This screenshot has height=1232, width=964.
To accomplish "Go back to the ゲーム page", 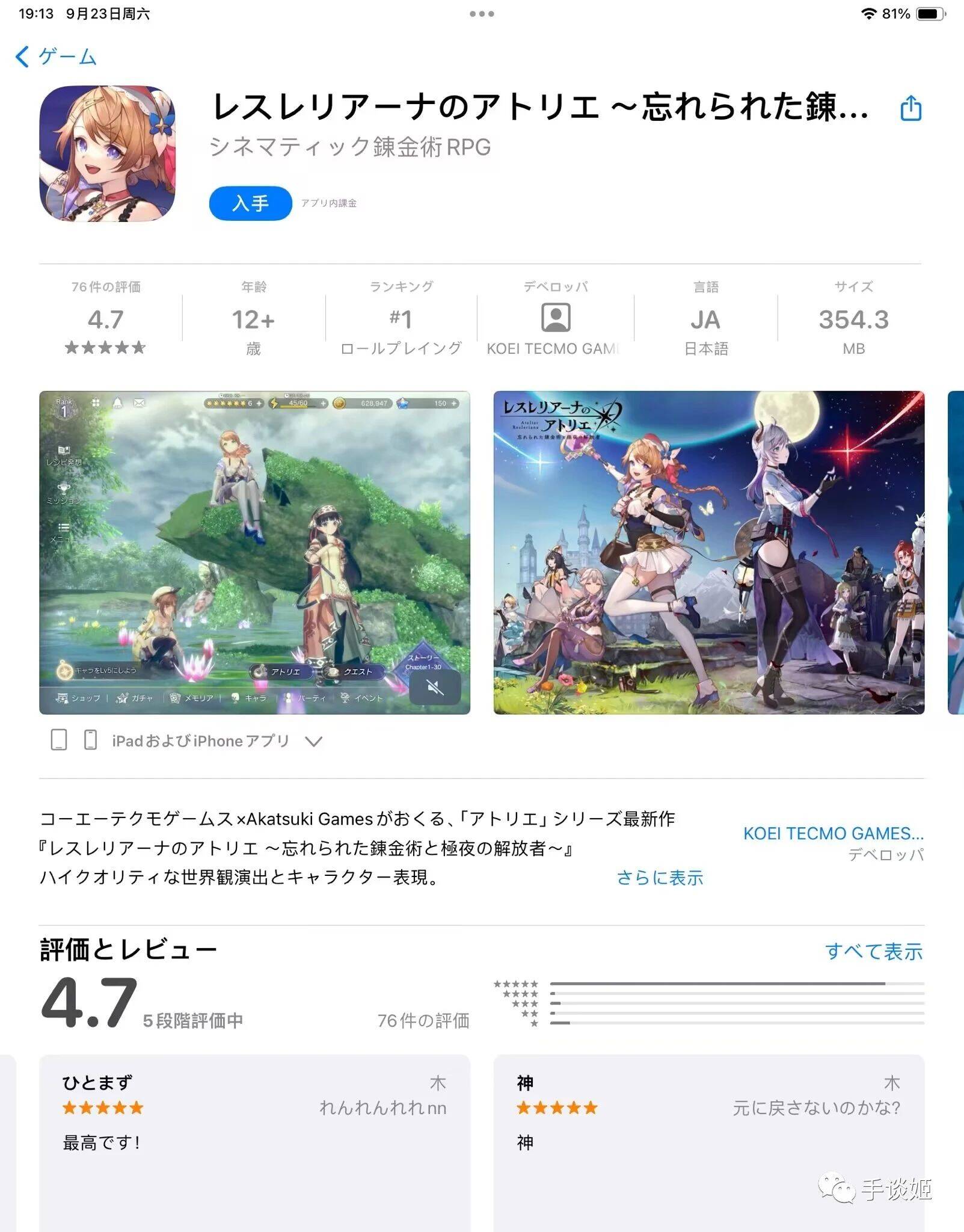I will pos(55,57).
